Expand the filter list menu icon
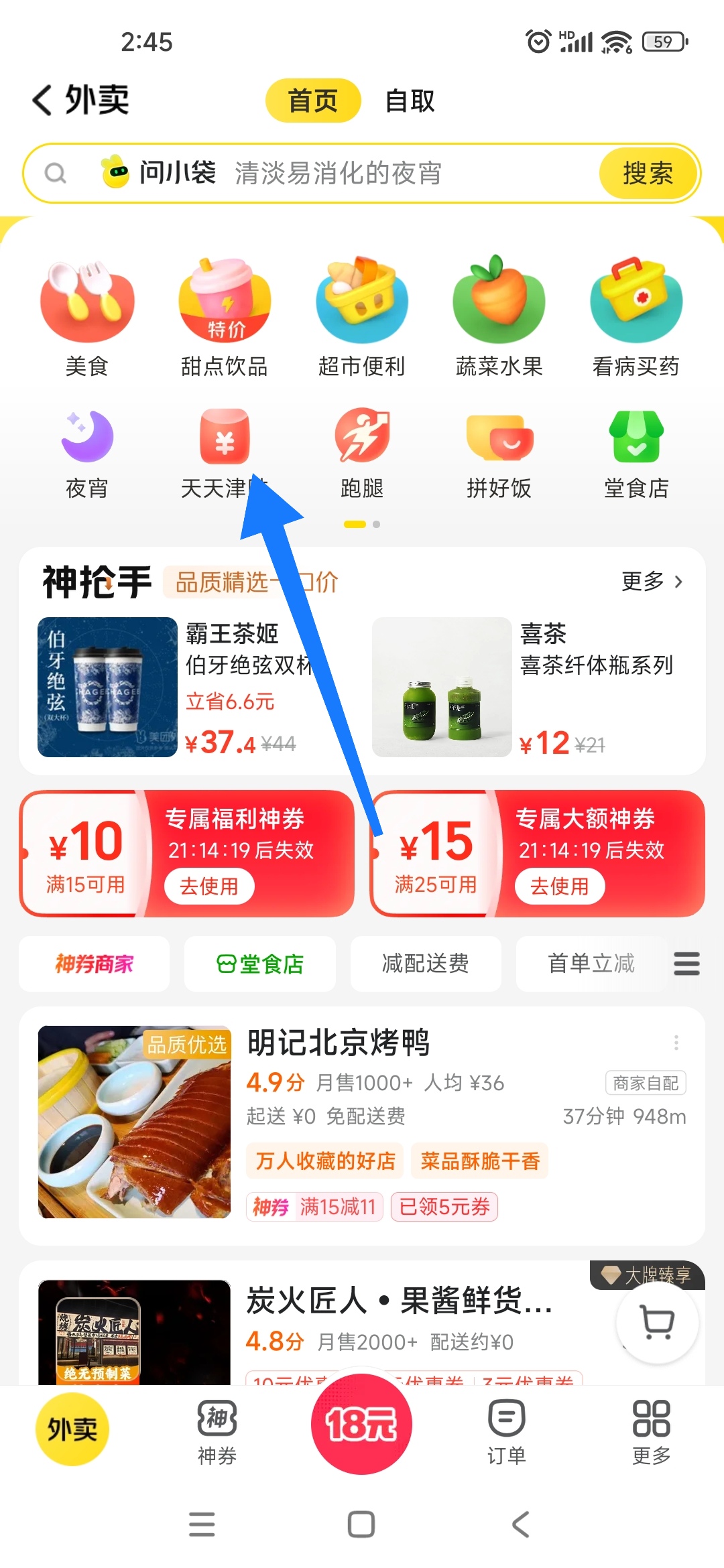724x1568 pixels. click(x=686, y=964)
